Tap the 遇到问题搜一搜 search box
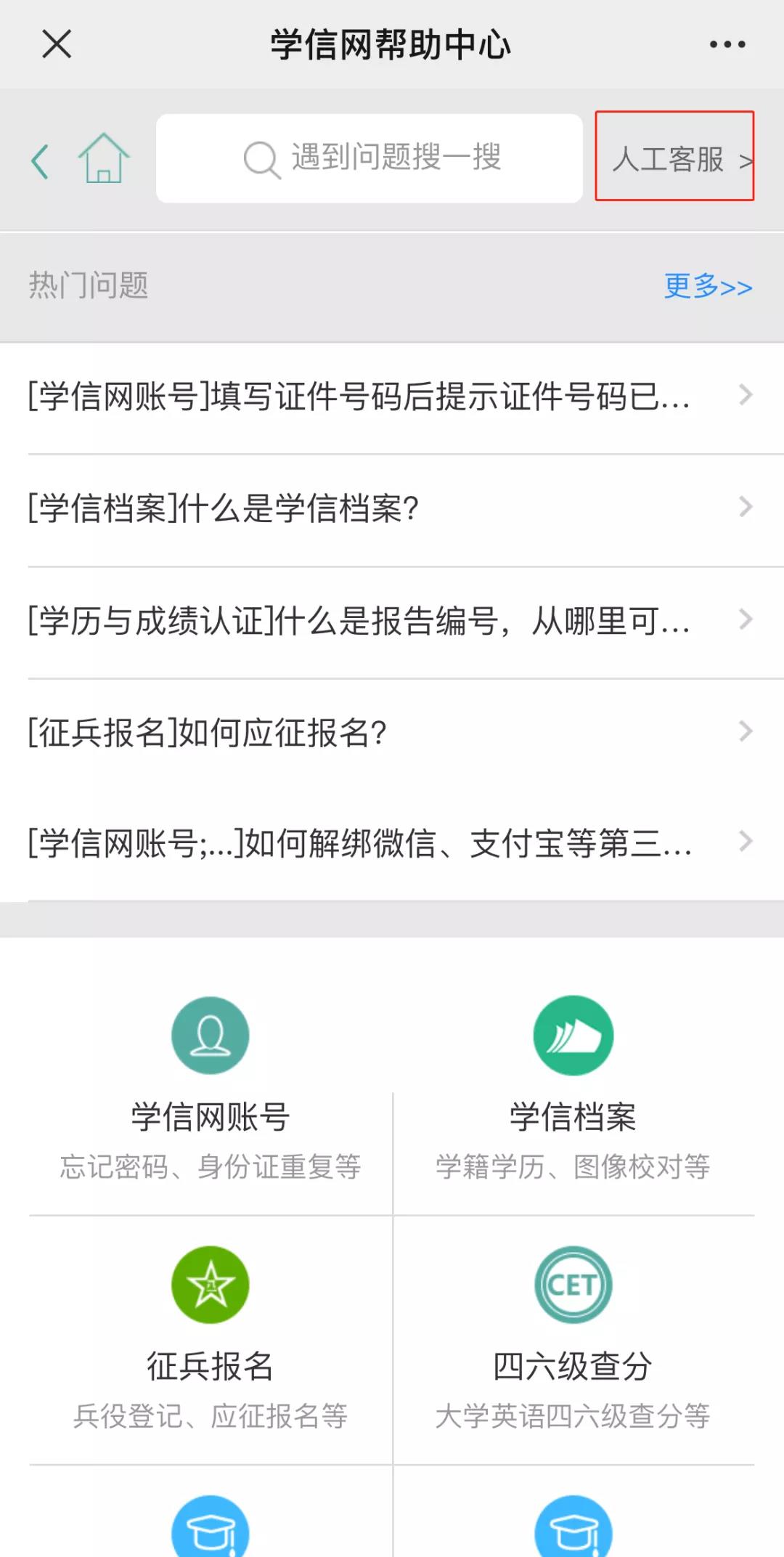 point(369,158)
